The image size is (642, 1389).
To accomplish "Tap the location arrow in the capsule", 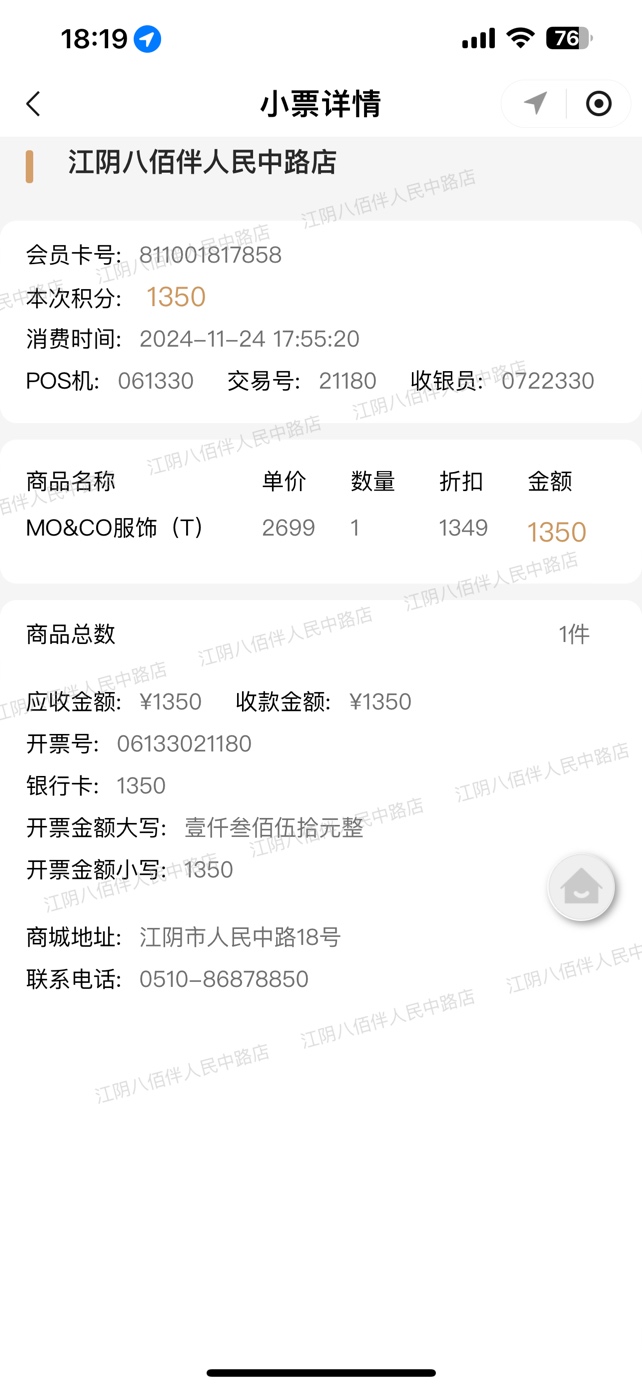I will pyautogui.click(x=536, y=103).
